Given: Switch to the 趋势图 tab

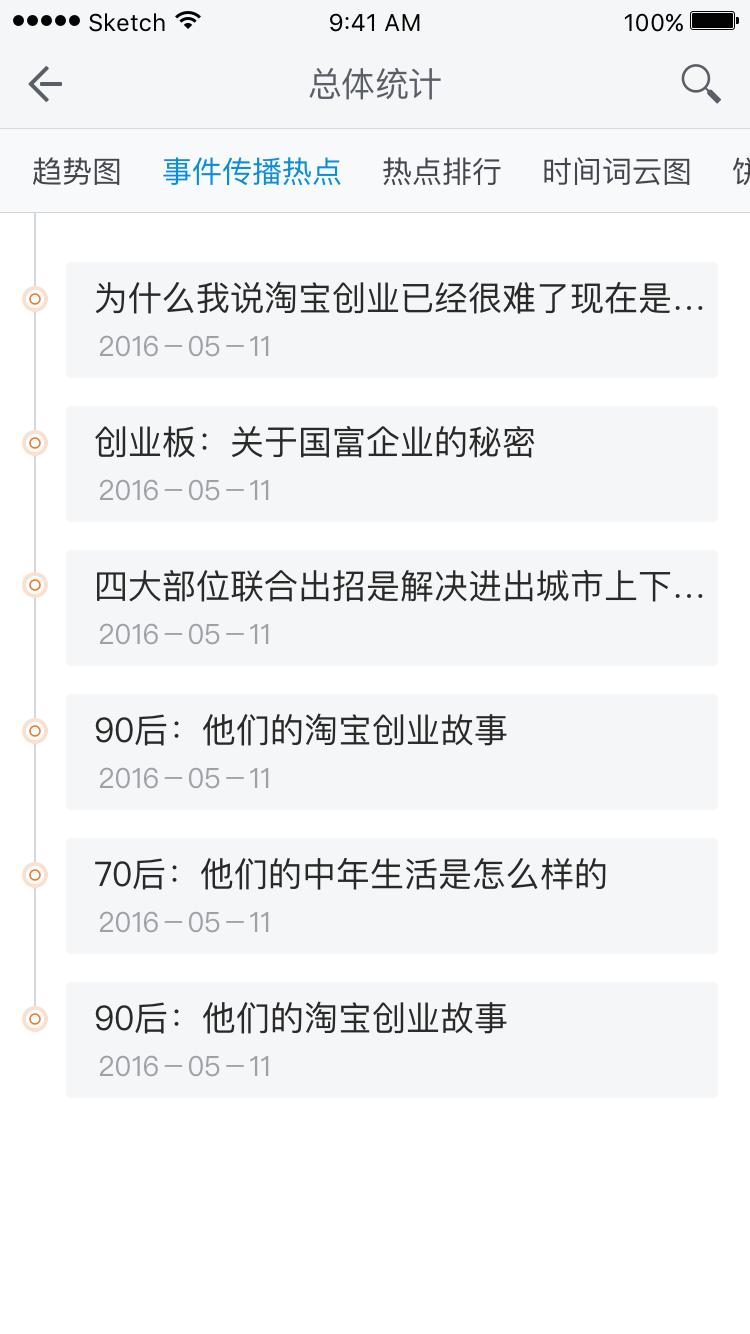Looking at the screenshot, I should [77, 171].
